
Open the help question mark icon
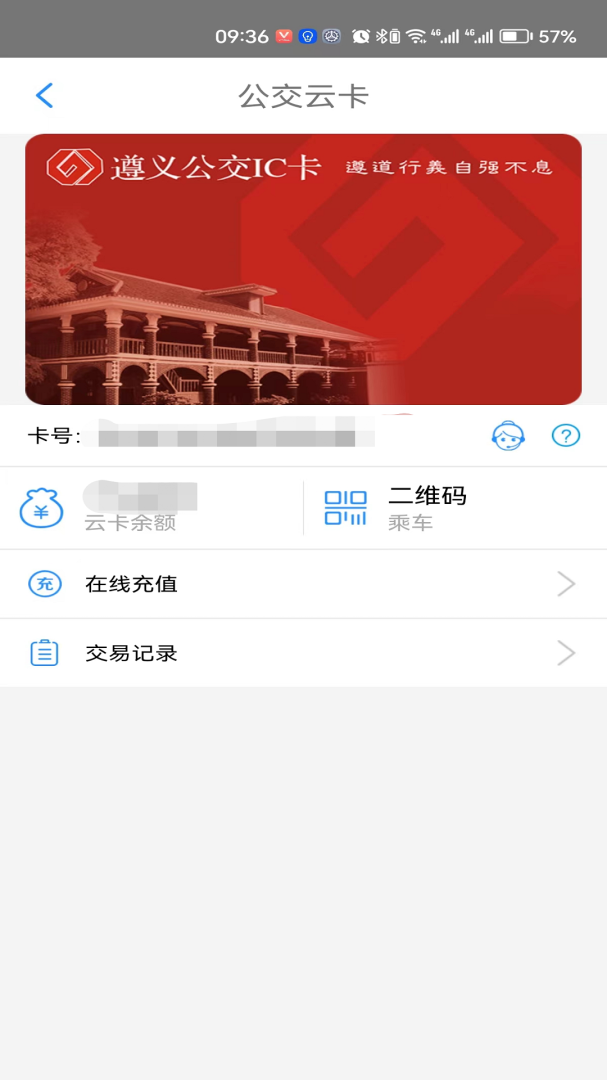566,436
